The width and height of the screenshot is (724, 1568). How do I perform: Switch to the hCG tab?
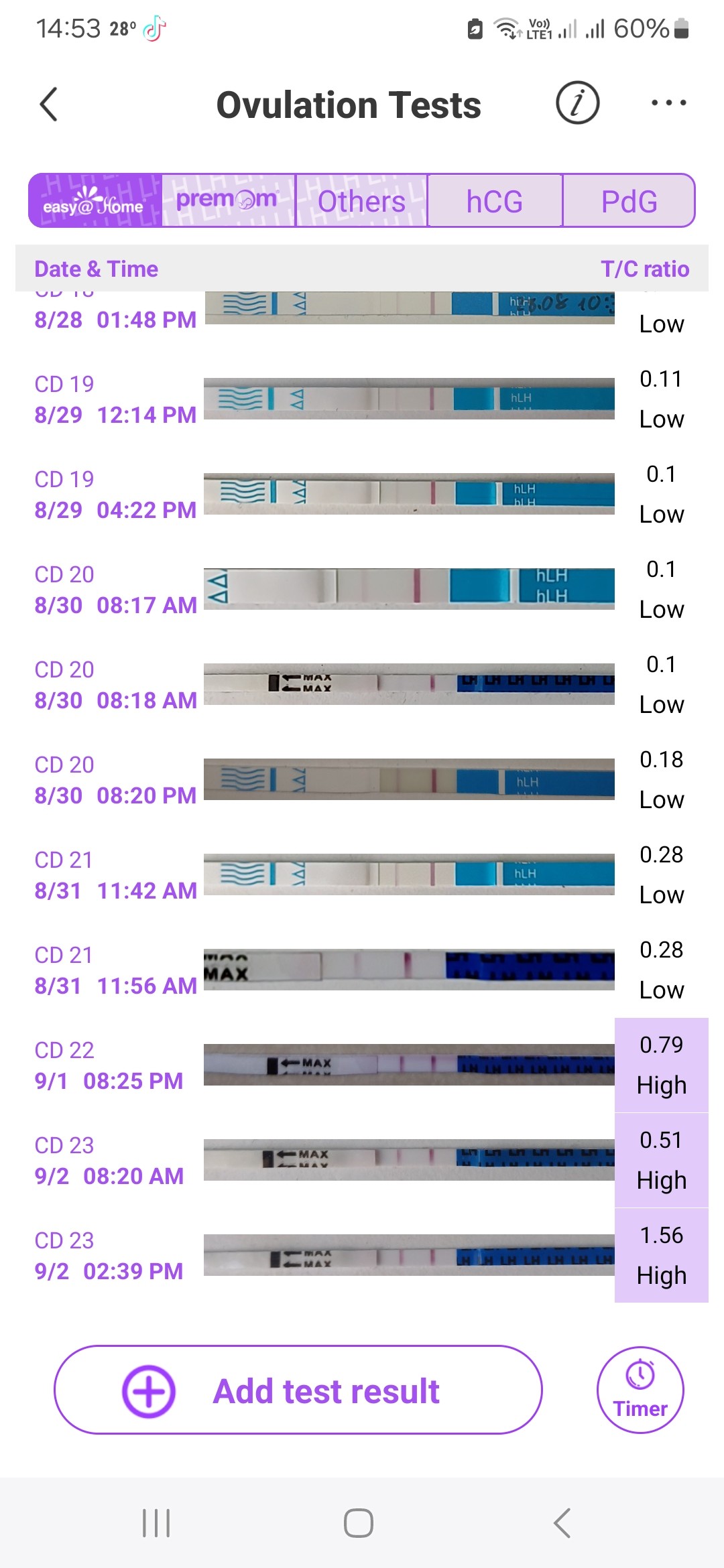495,201
